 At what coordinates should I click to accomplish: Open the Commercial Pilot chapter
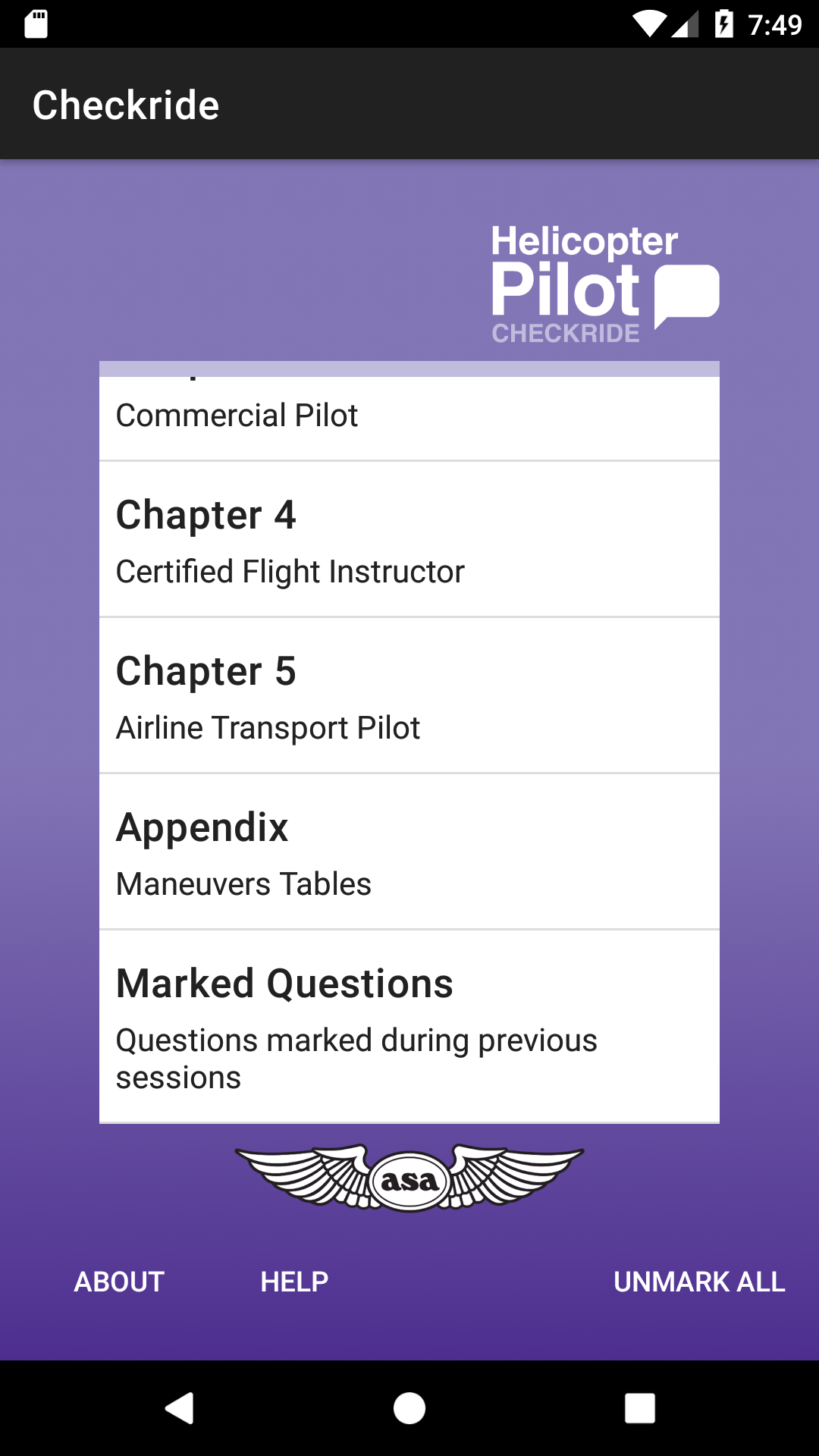[409, 416]
